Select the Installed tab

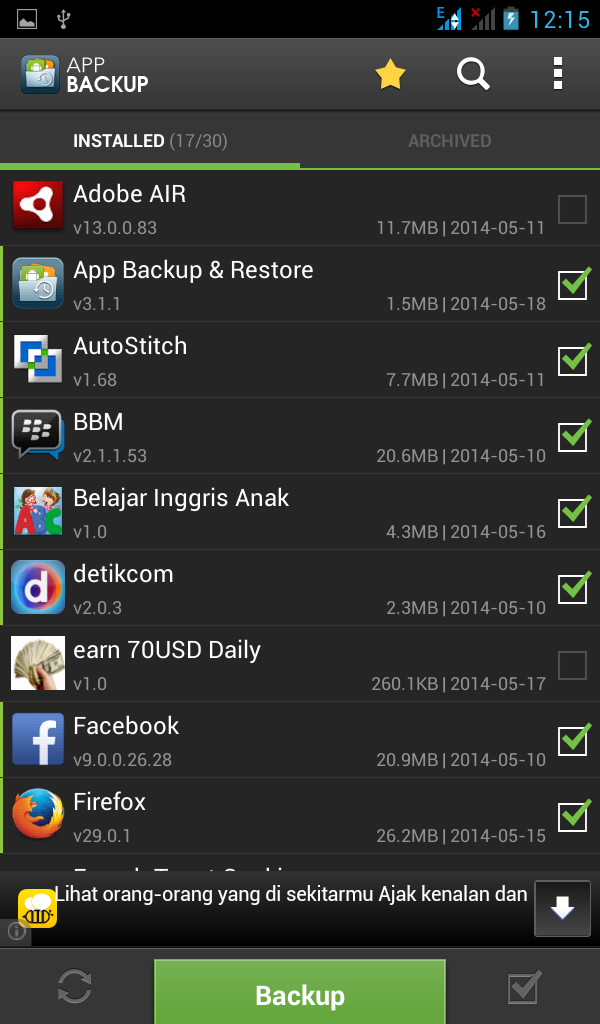coord(150,141)
